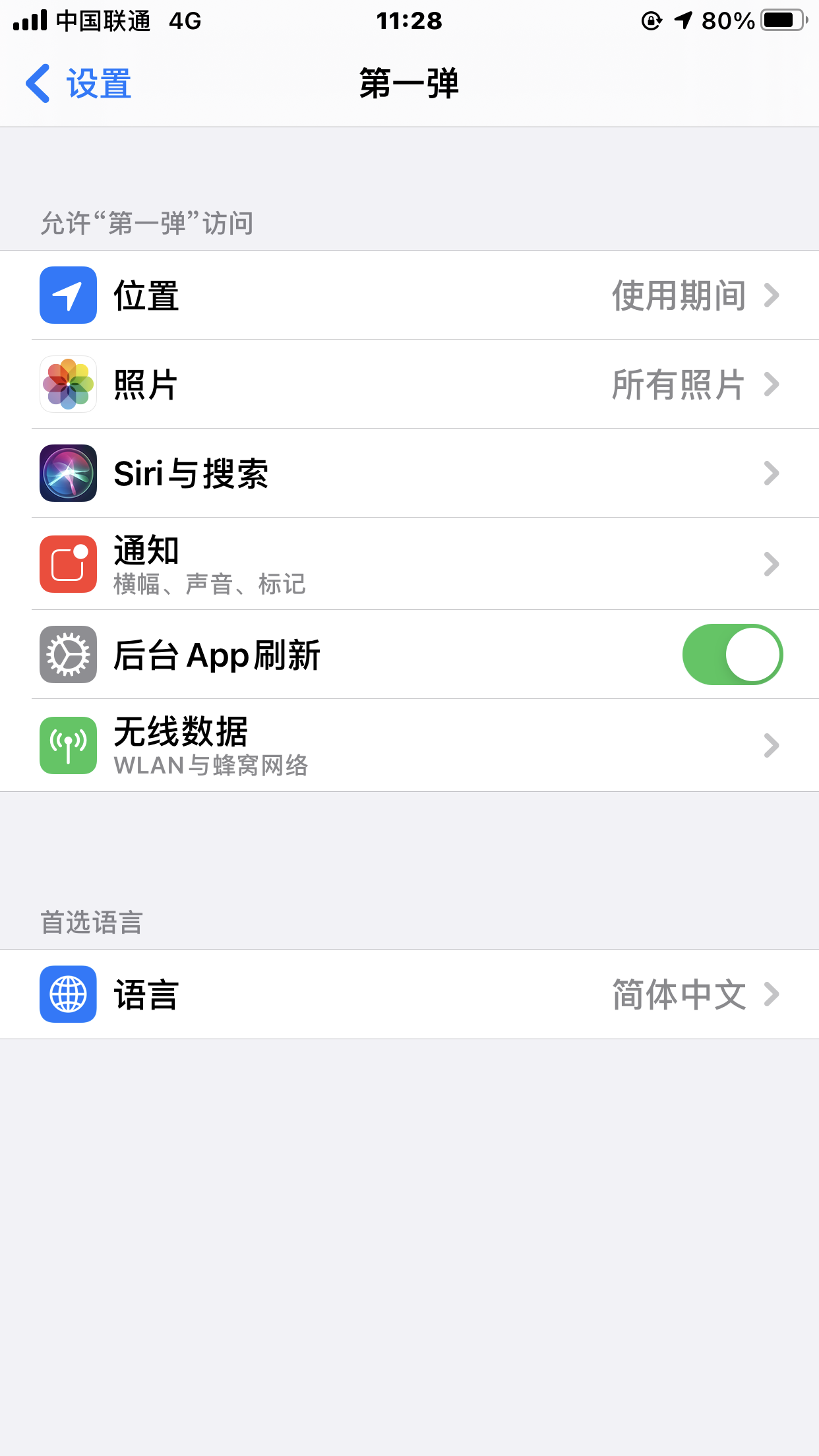Viewport: 819px width, 1456px height.
Task: Open Siri与搜索 settings
Action: [409, 473]
